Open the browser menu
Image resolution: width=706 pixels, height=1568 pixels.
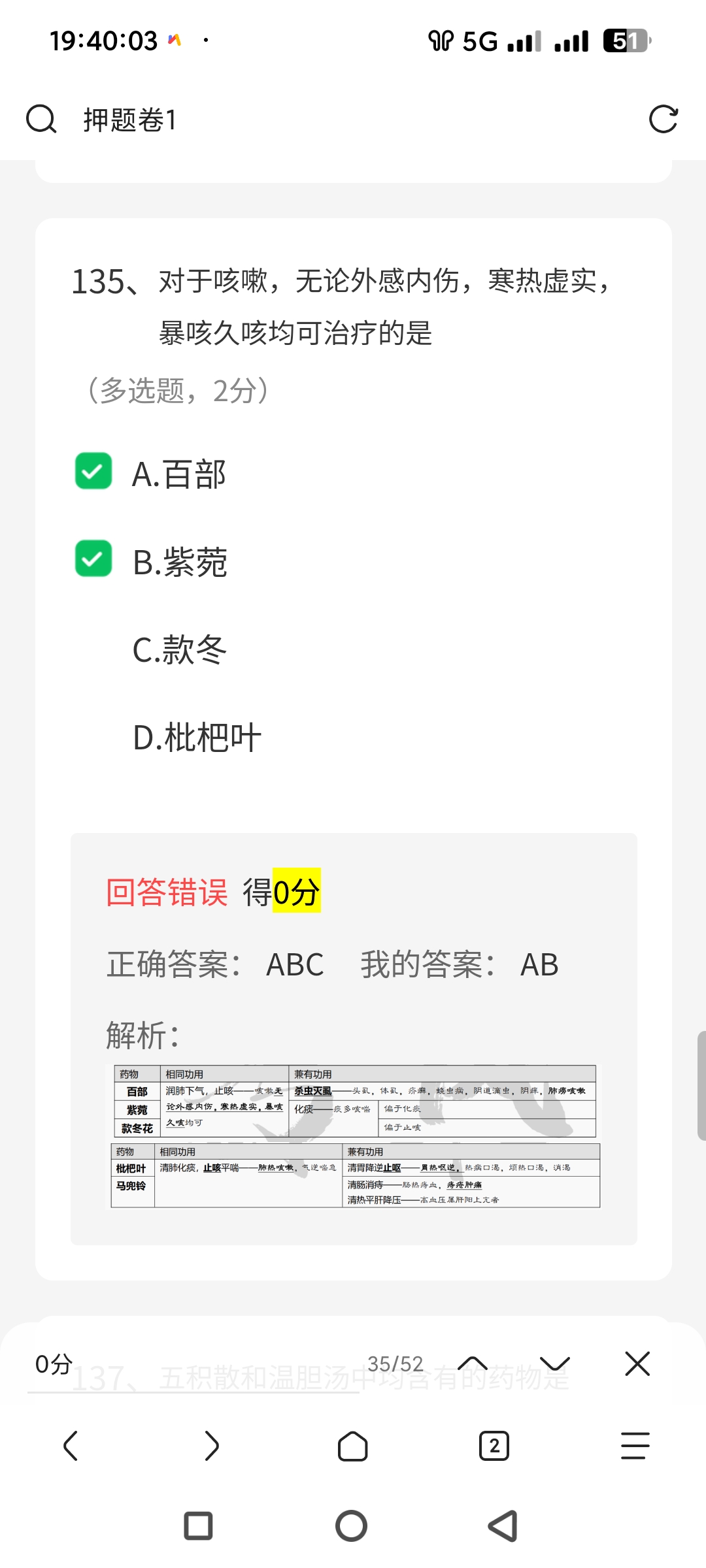click(x=635, y=1445)
